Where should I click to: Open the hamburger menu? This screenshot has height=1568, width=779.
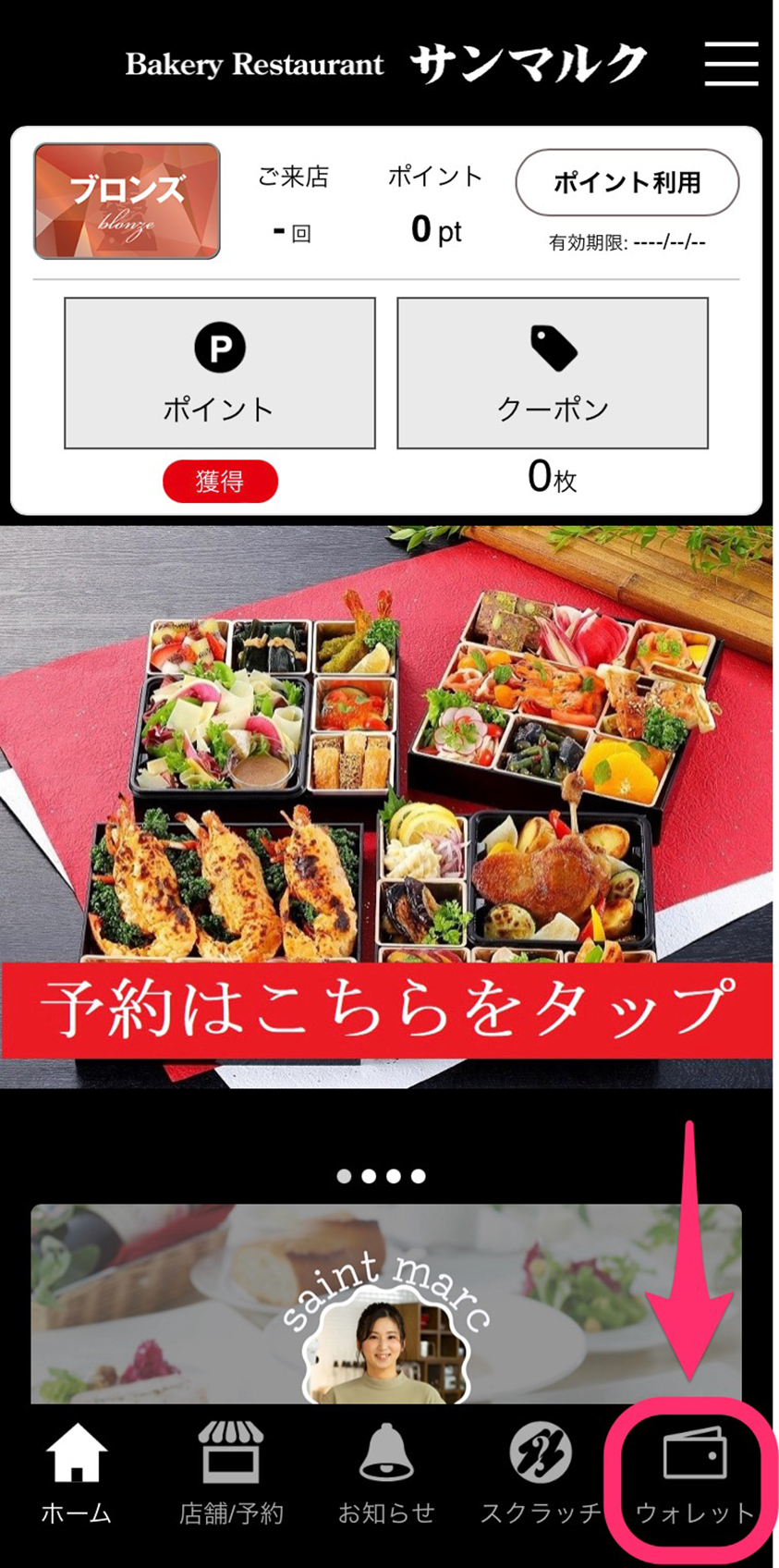click(730, 64)
